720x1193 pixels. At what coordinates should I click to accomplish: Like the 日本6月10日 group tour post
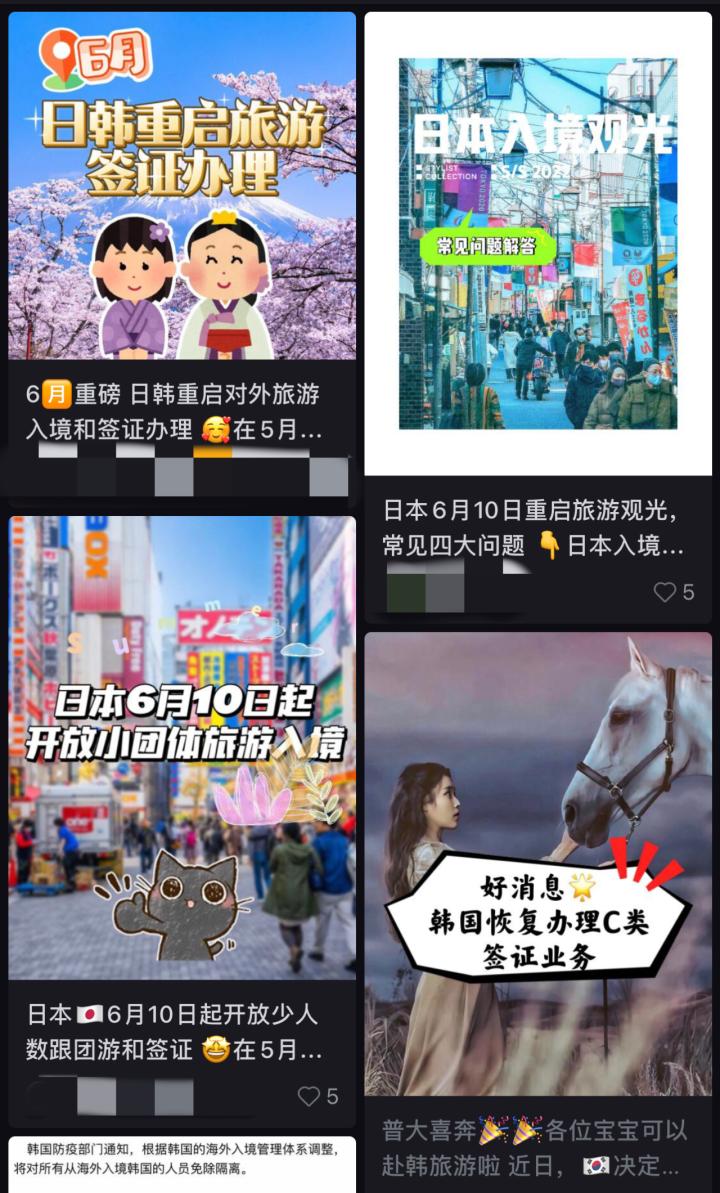pos(308,1095)
